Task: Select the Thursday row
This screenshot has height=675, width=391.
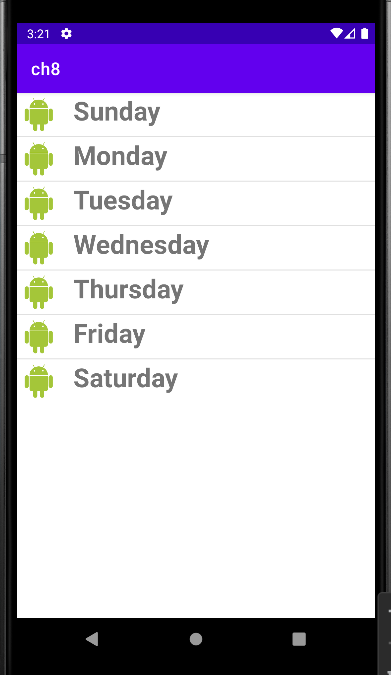Action: click(196, 292)
